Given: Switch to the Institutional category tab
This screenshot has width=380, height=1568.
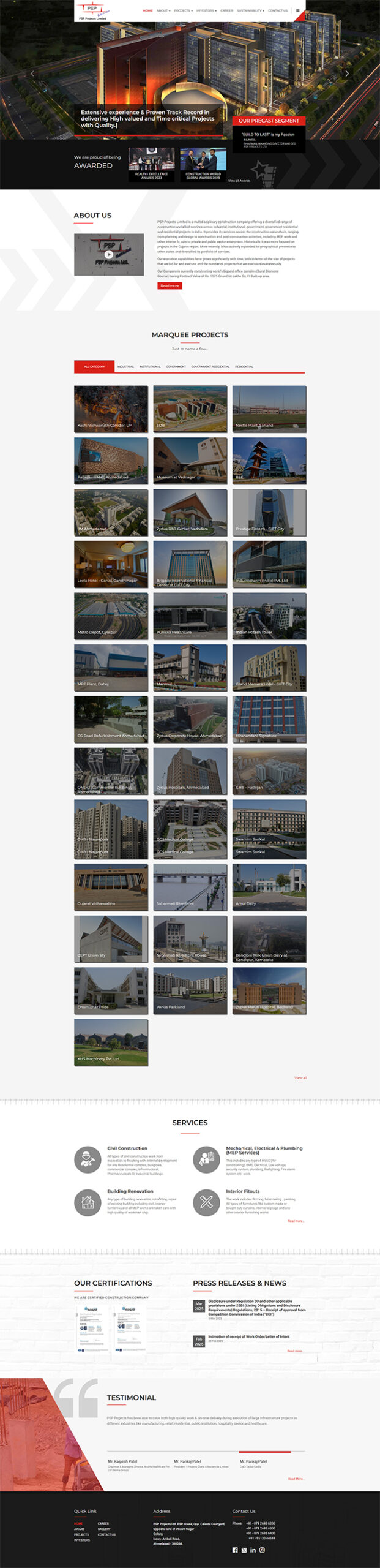Looking at the screenshot, I should [x=150, y=367].
